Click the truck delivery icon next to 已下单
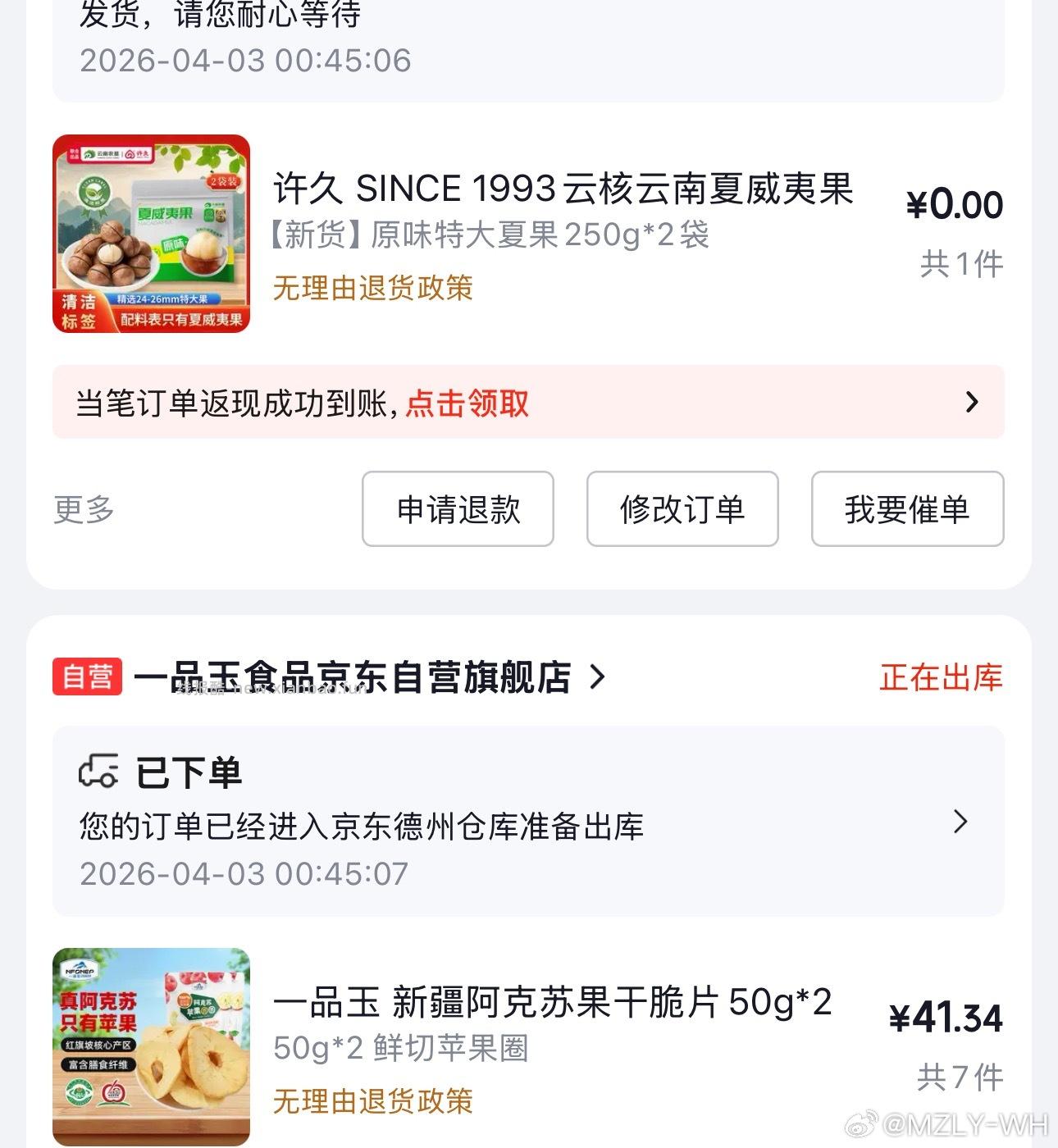 click(x=101, y=769)
